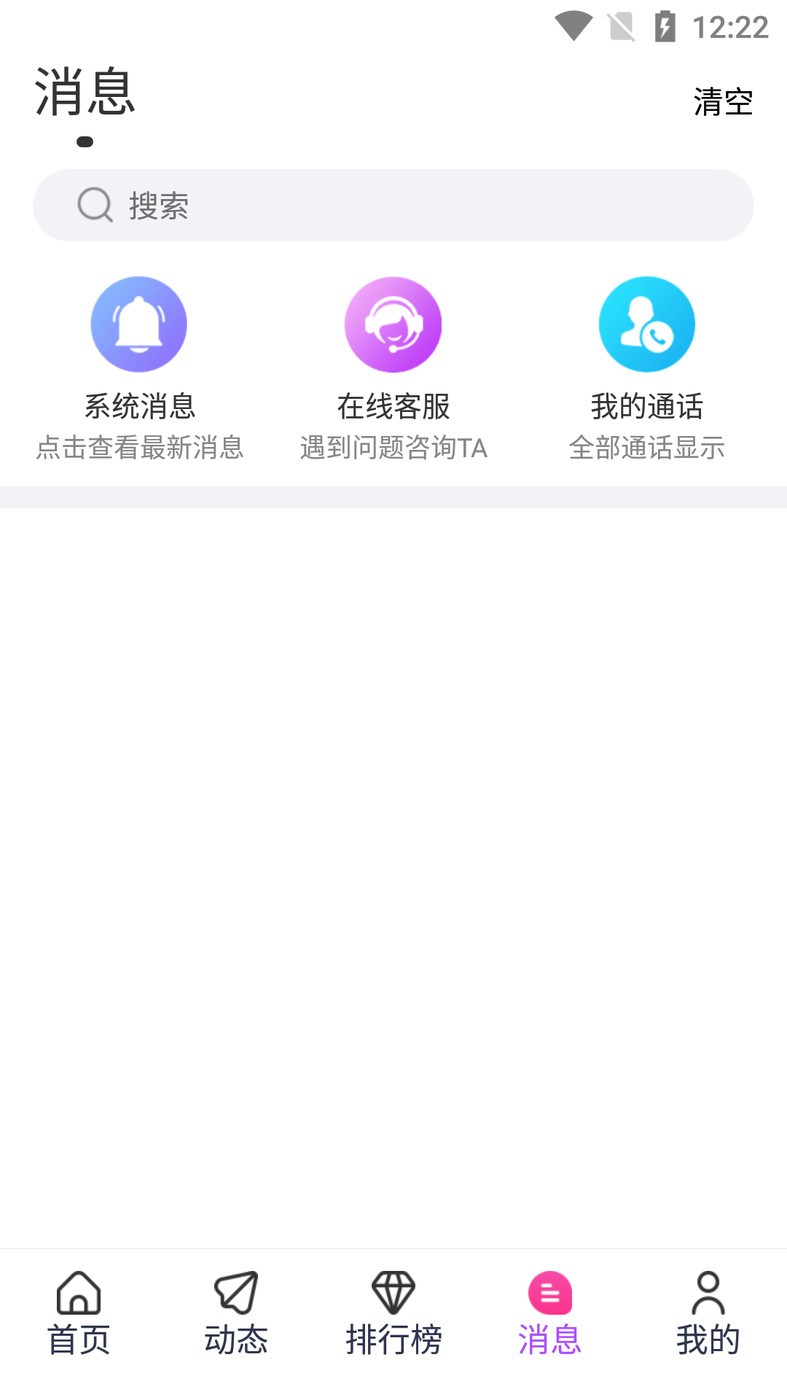Open the 系统消息 notification bell icon
This screenshot has width=787, height=1400.
coord(139,324)
